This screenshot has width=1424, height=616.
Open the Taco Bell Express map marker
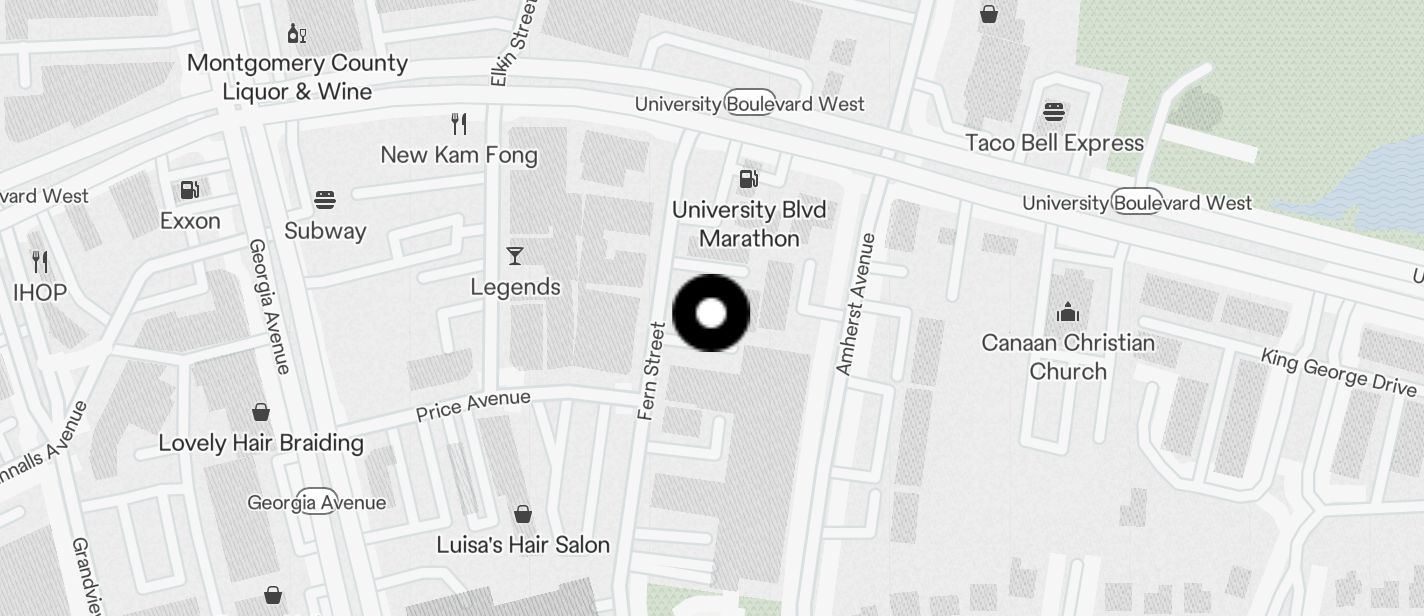[x=1054, y=112]
